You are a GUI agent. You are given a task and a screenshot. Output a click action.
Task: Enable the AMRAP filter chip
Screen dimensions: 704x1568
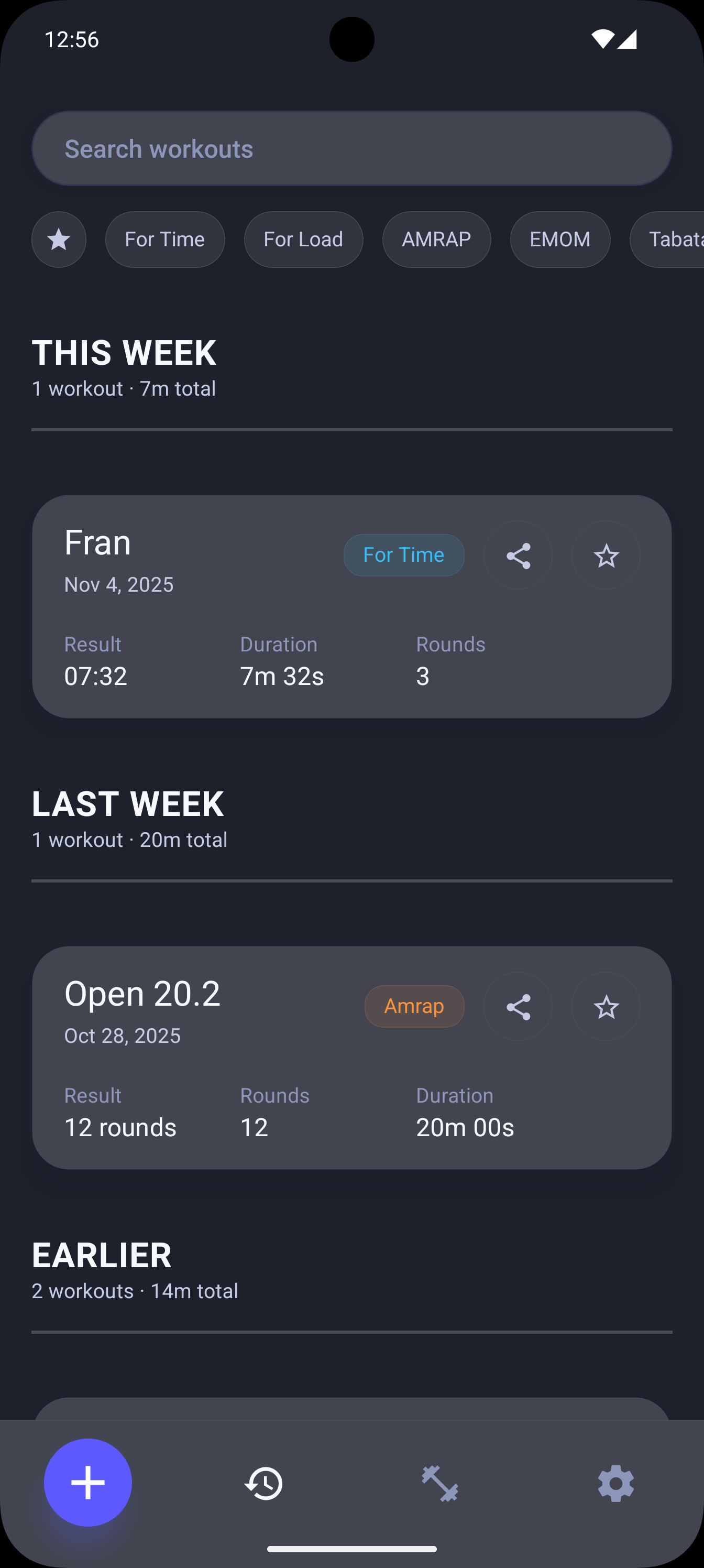436,239
